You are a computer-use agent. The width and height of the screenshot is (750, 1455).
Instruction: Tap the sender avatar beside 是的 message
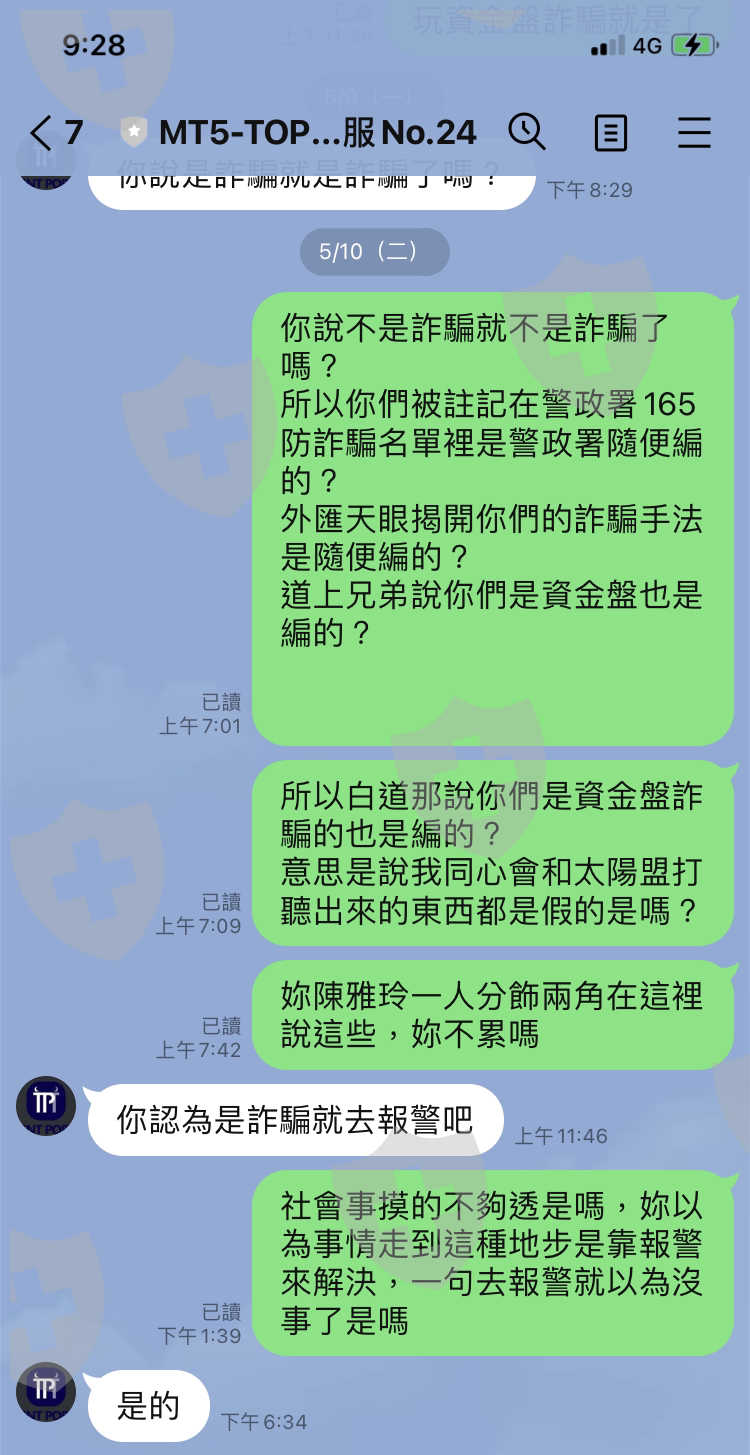coord(46,1392)
